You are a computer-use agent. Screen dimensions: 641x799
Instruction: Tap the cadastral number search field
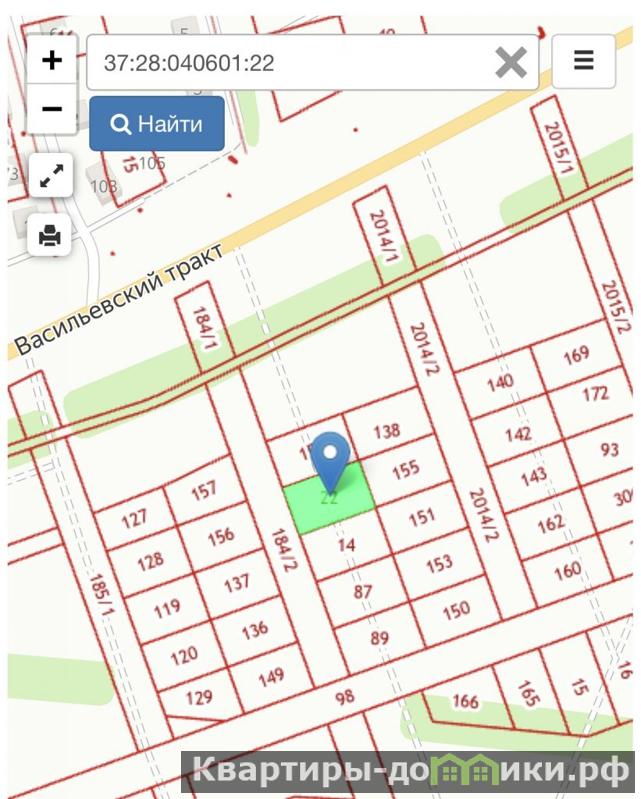[x=290, y=63]
